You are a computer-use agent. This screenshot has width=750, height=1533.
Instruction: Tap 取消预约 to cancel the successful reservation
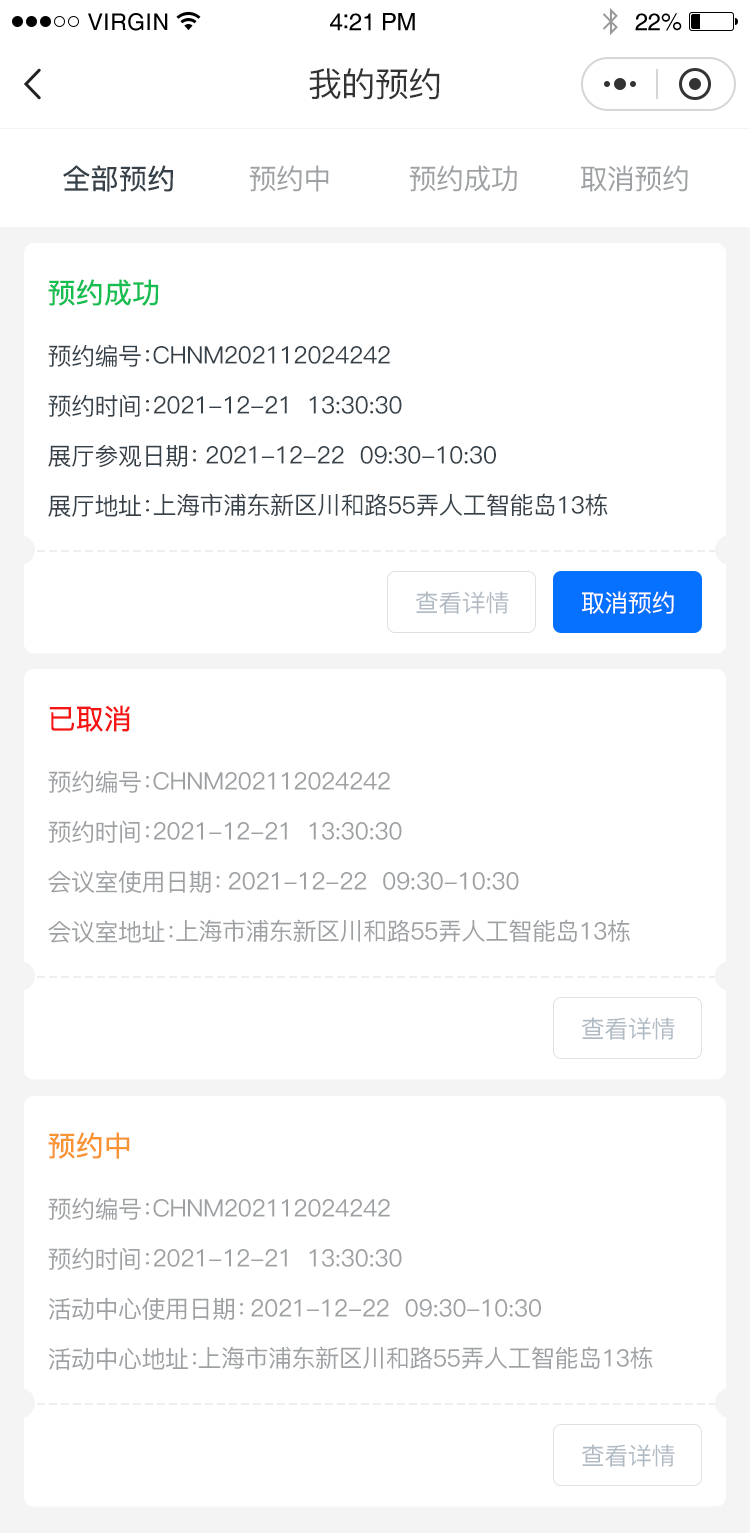pyautogui.click(x=627, y=602)
